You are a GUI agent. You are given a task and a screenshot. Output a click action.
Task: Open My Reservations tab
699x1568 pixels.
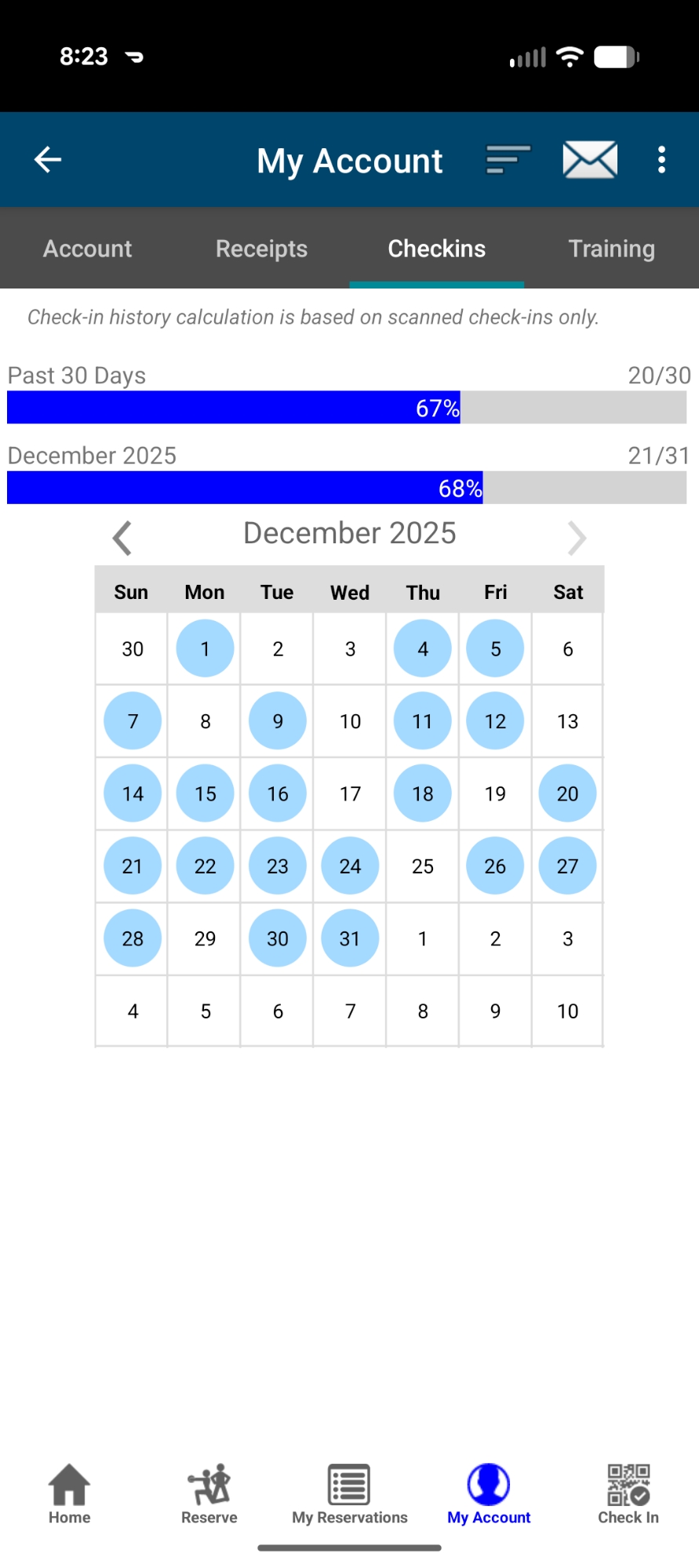tap(349, 1494)
